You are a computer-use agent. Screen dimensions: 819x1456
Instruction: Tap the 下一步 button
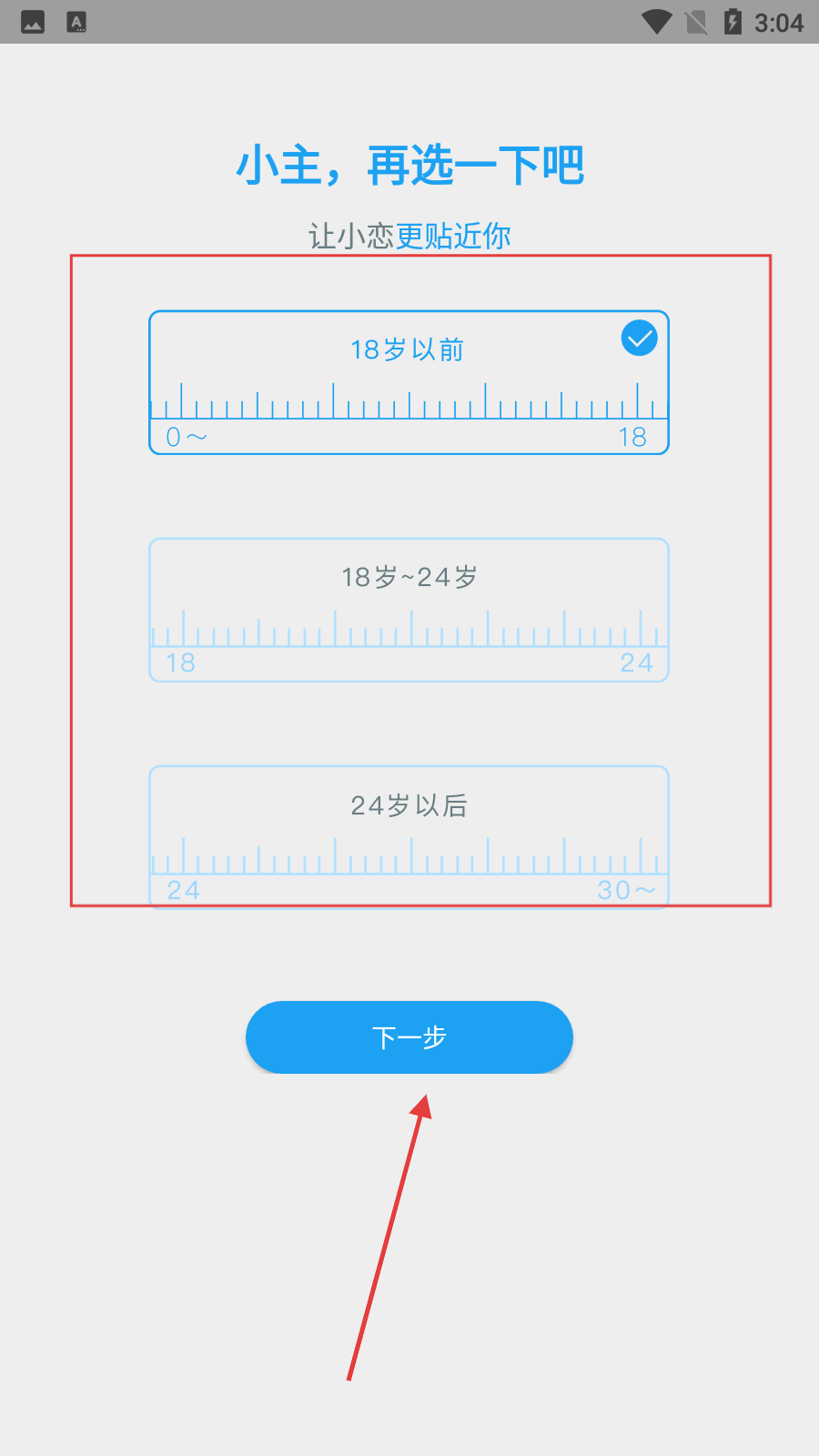point(409,1037)
